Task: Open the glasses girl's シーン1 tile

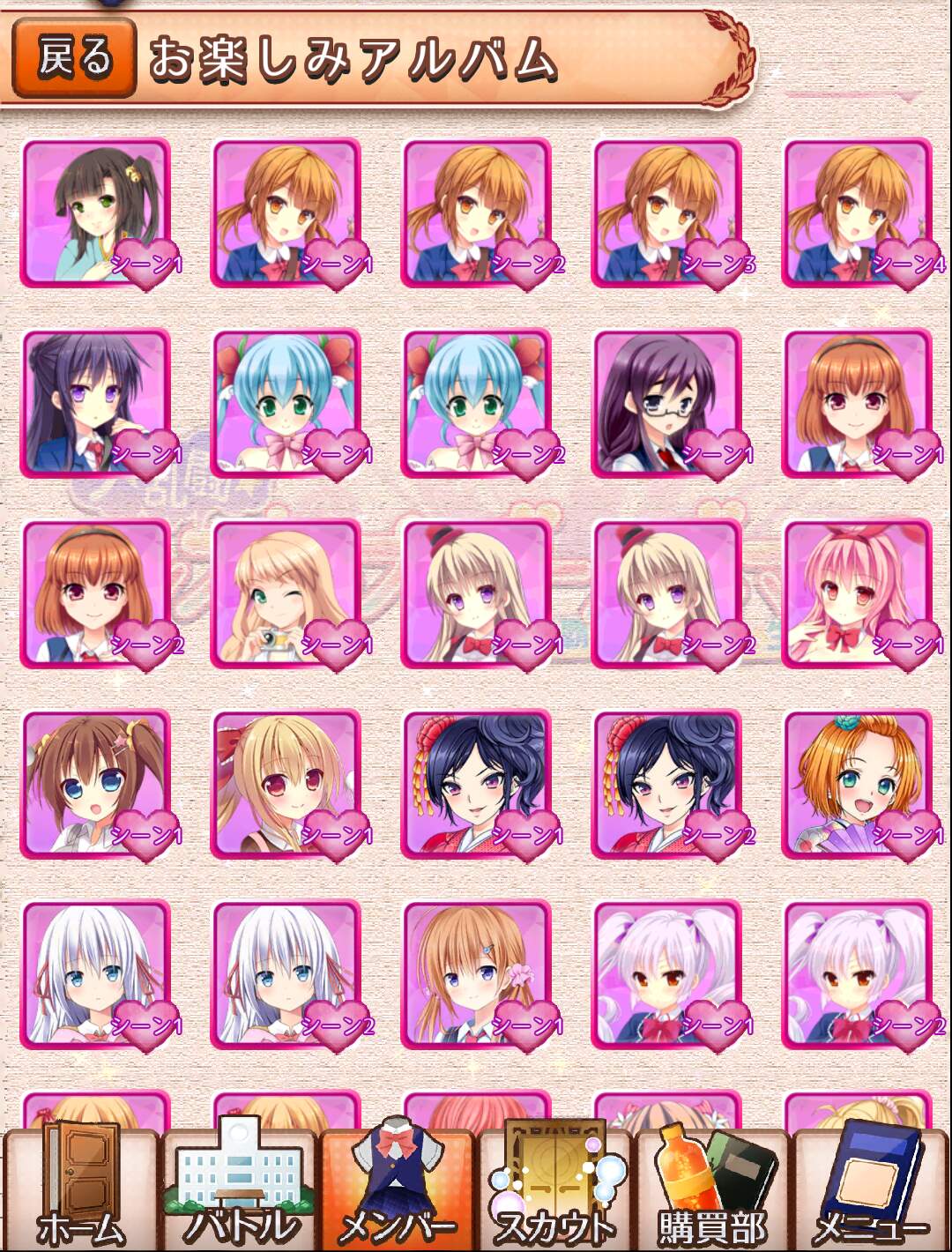Action: point(666,404)
